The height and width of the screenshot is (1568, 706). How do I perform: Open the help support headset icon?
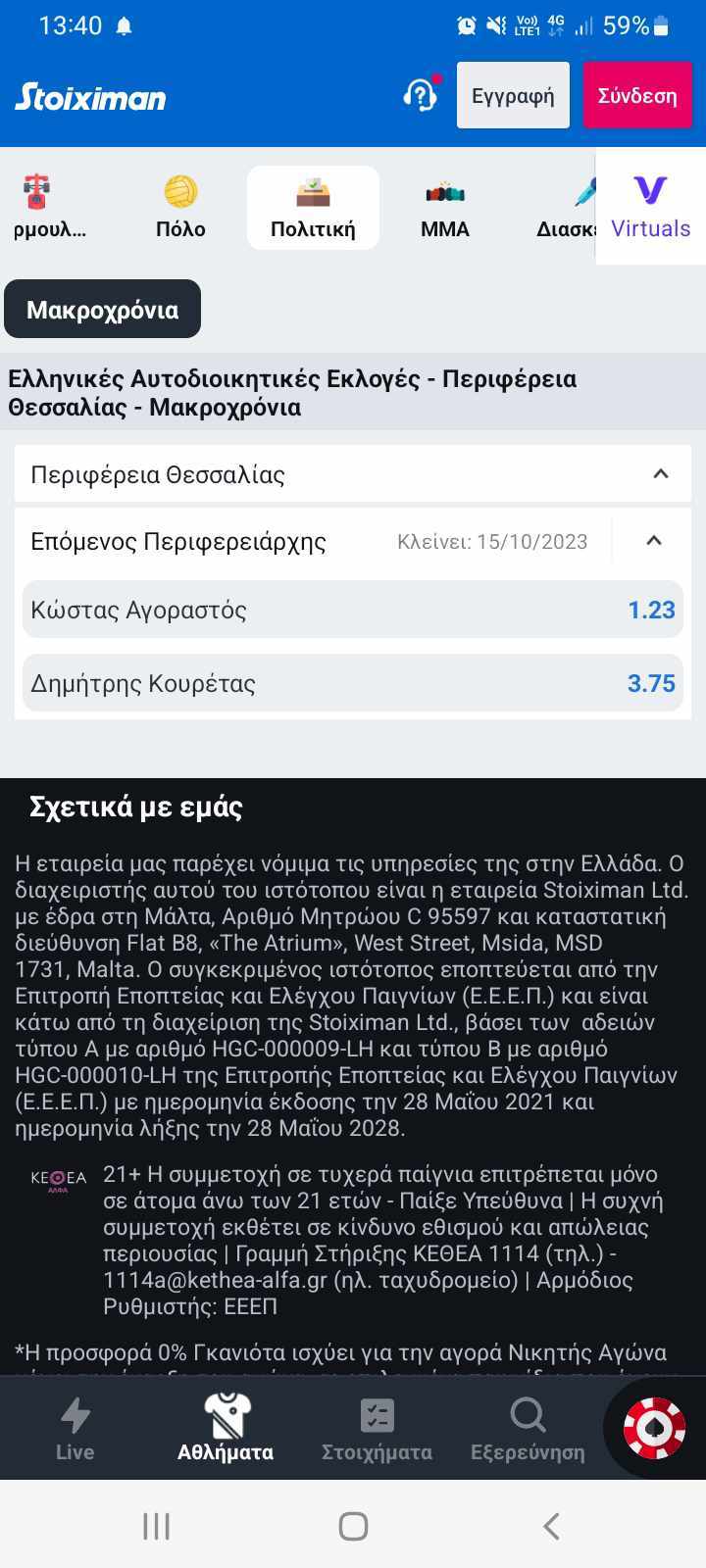point(420,95)
